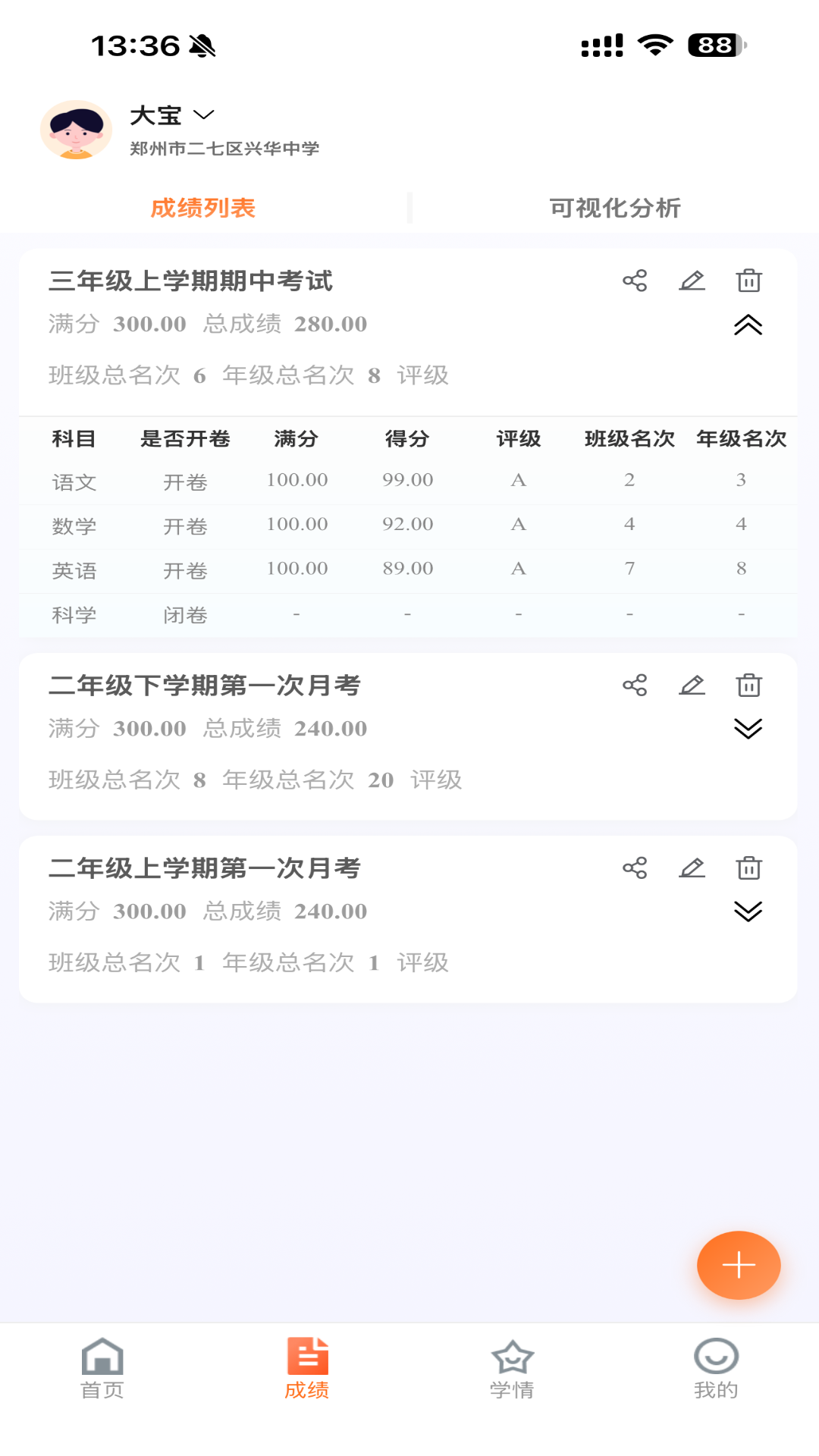Switch to the 可视化分析 tab
Image resolution: width=819 pixels, height=1456 pixels.
click(618, 207)
